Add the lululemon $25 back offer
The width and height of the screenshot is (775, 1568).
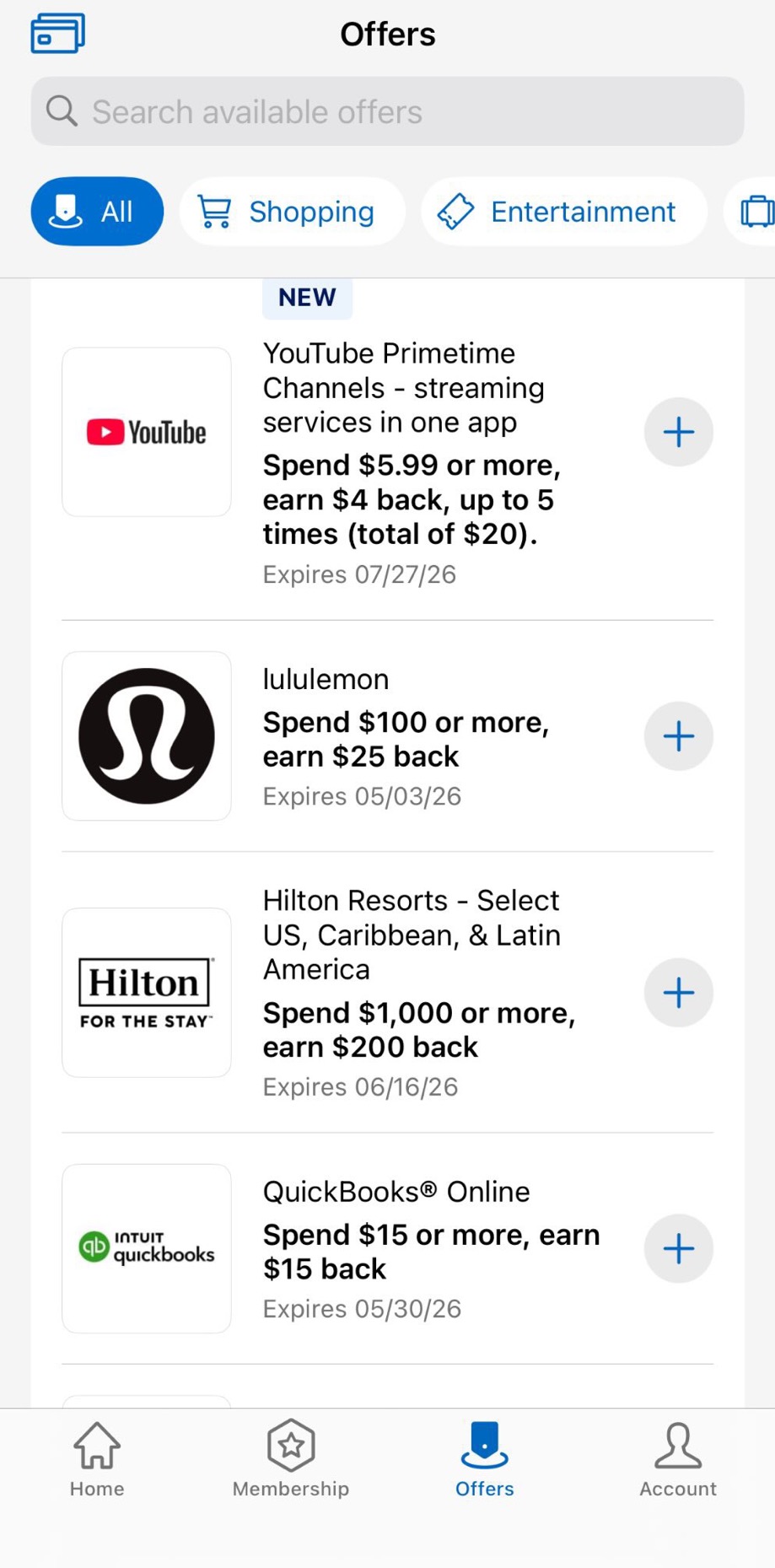click(x=678, y=736)
